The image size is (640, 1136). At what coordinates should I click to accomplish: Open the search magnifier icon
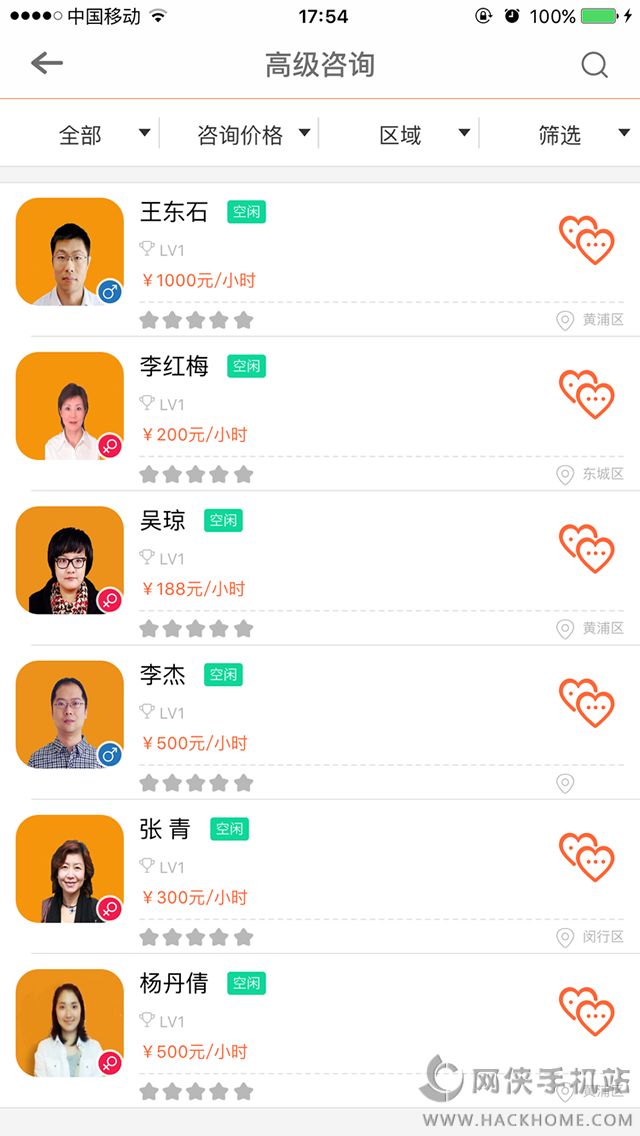click(x=594, y=65)
